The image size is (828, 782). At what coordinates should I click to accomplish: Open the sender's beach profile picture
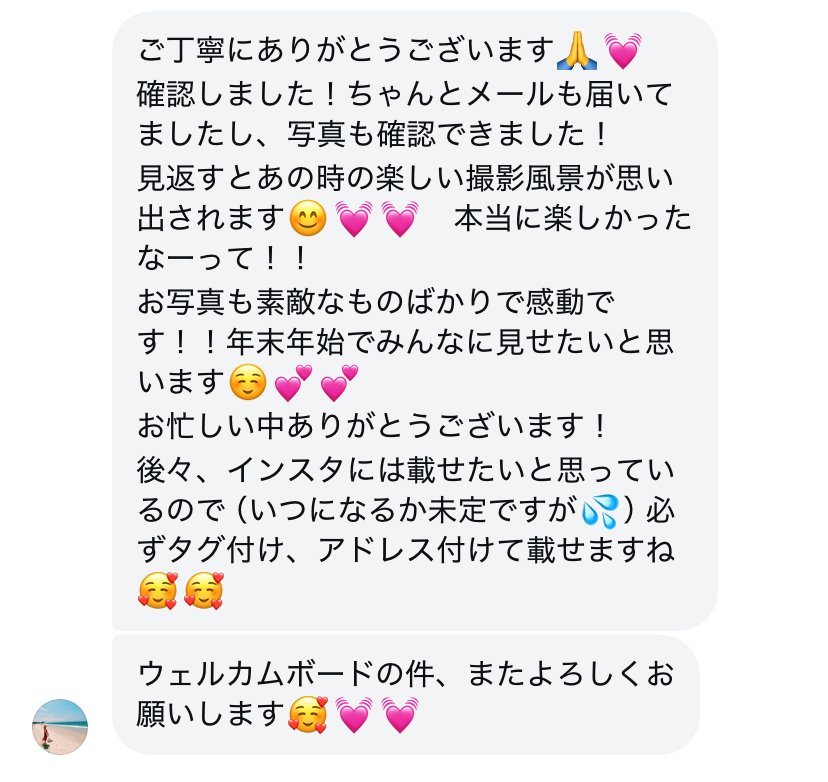coord(60,726)
